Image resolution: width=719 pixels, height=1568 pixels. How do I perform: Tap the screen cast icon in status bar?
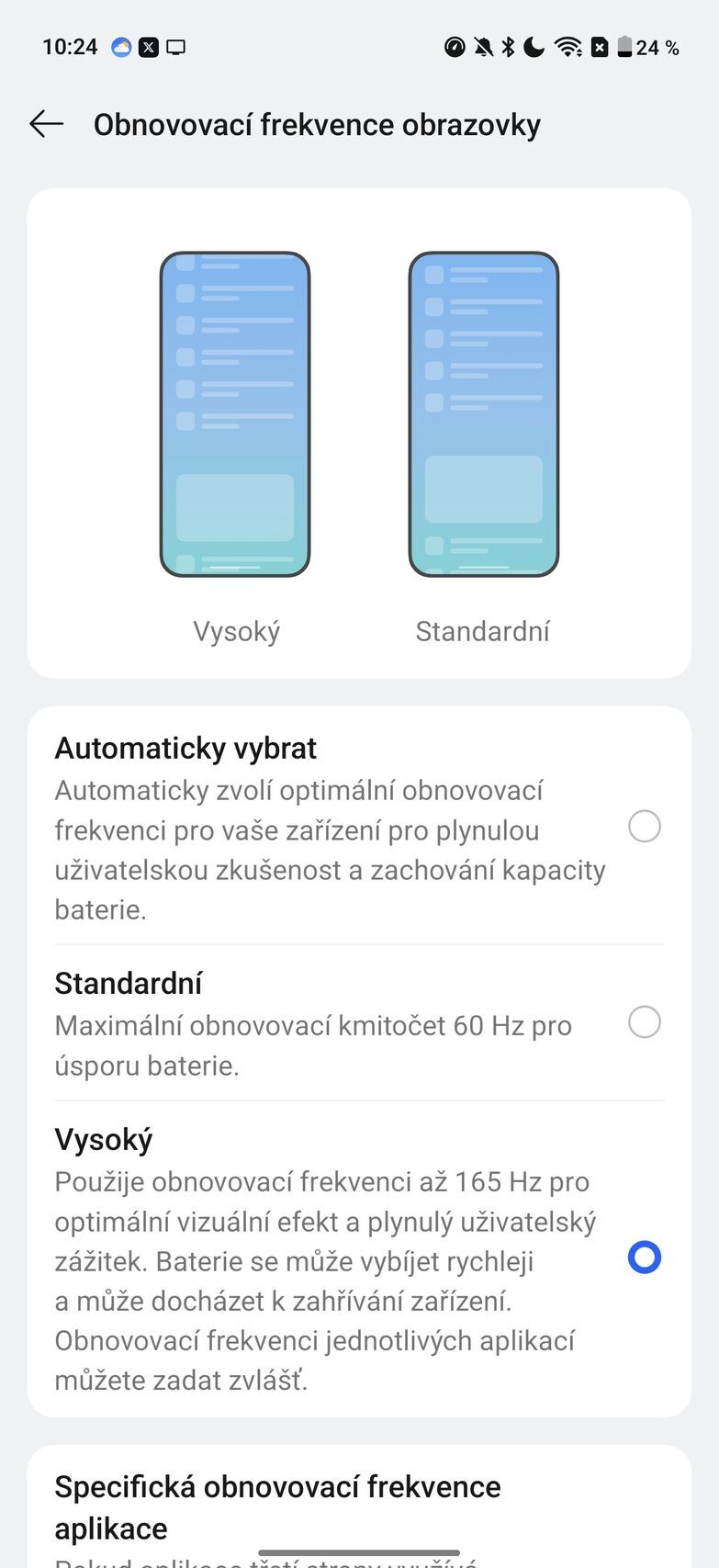click(x=177, y=47)
